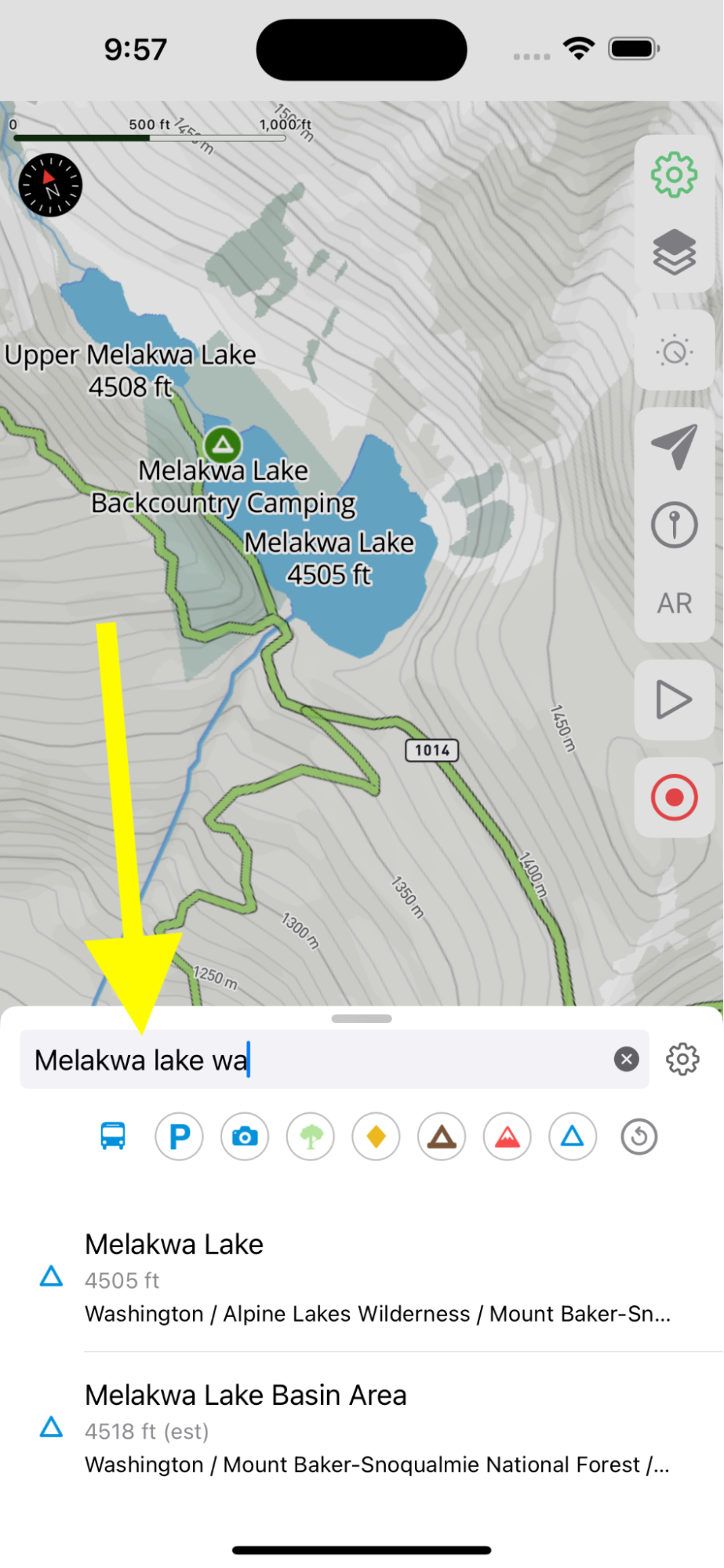This screenshot has height=1568, width=724.
Task: Open Melakwa Lake Basin Area result
Action: pos(377,1429)
